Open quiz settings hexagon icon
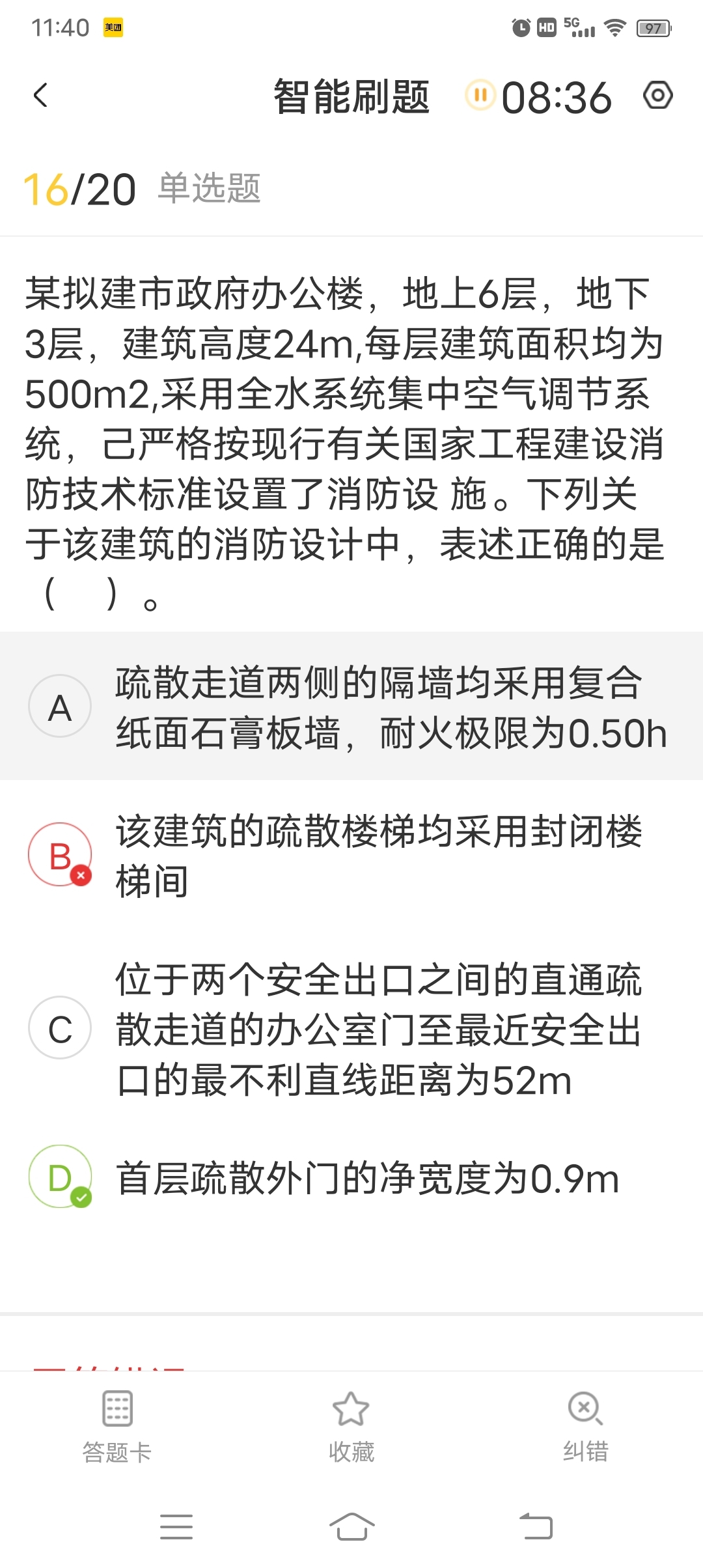The image size is (703, 1568). tap(657, 96)
